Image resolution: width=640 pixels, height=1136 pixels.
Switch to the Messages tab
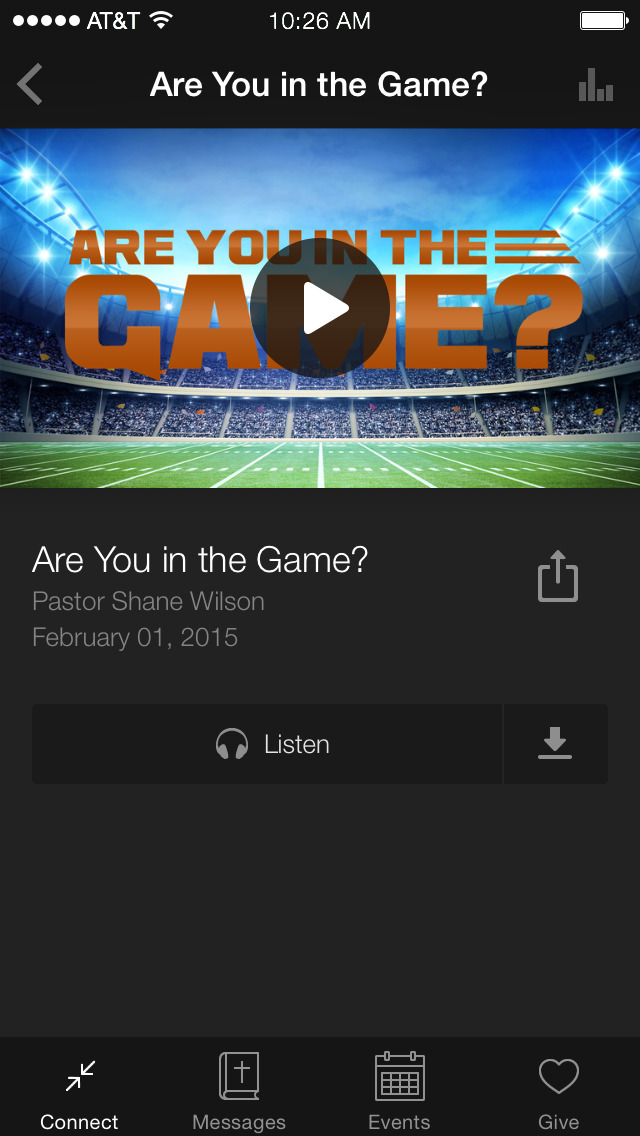click(239, 1091)
